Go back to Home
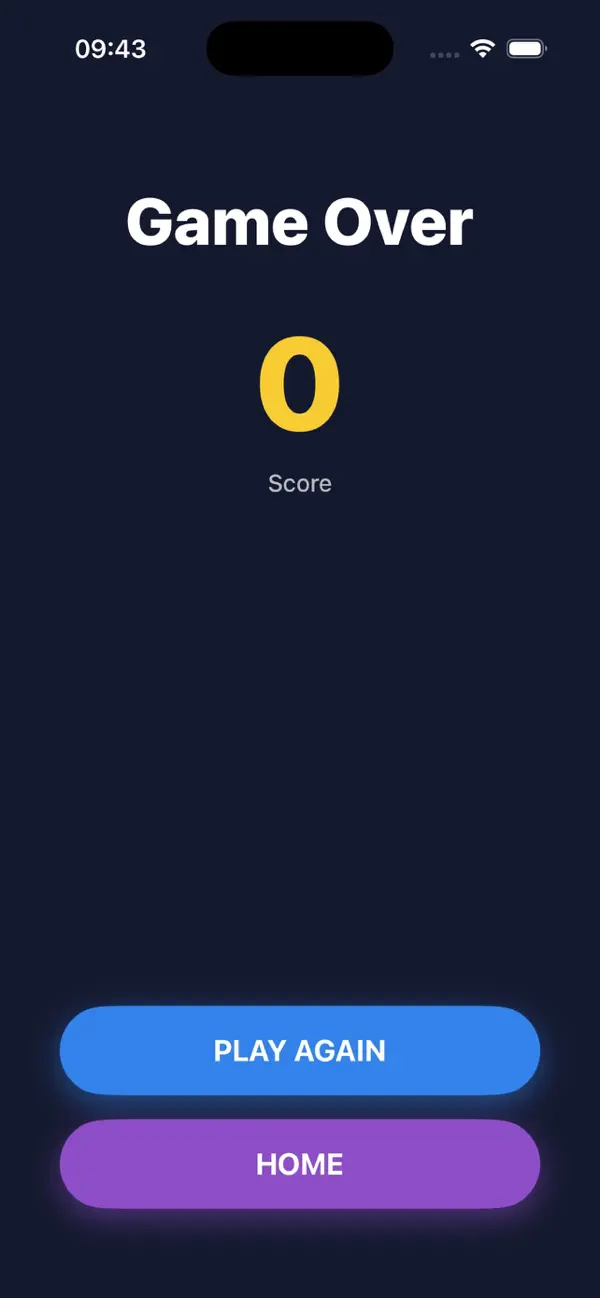 coord(300,1164)
